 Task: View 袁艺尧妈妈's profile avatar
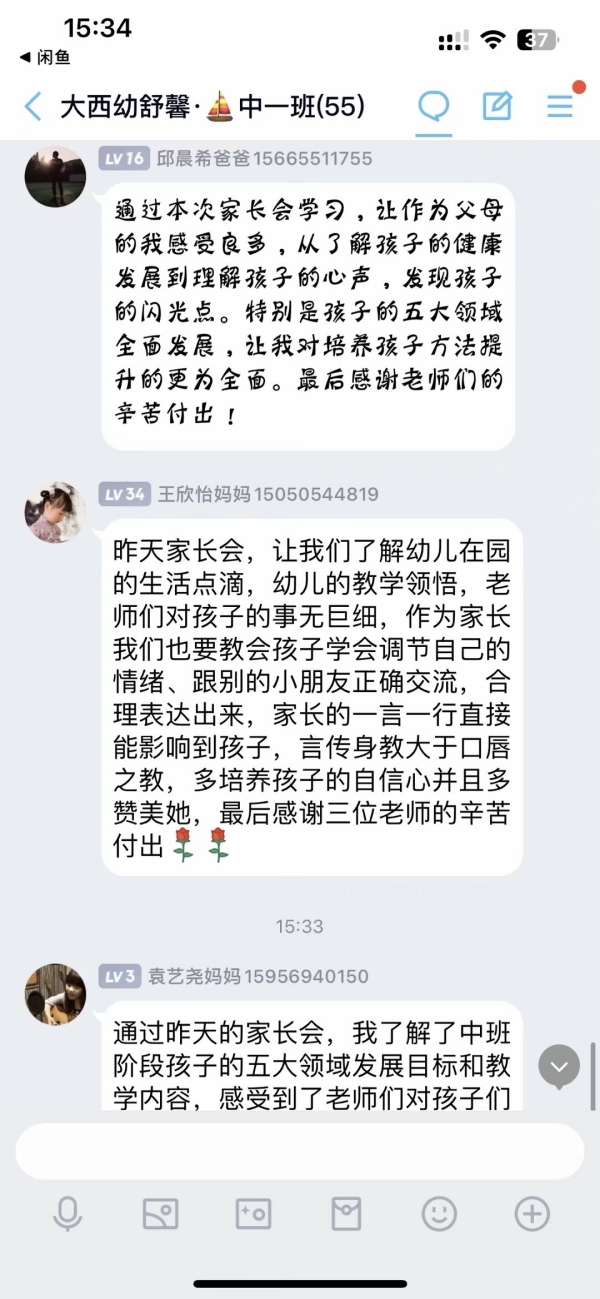[55, 995]
